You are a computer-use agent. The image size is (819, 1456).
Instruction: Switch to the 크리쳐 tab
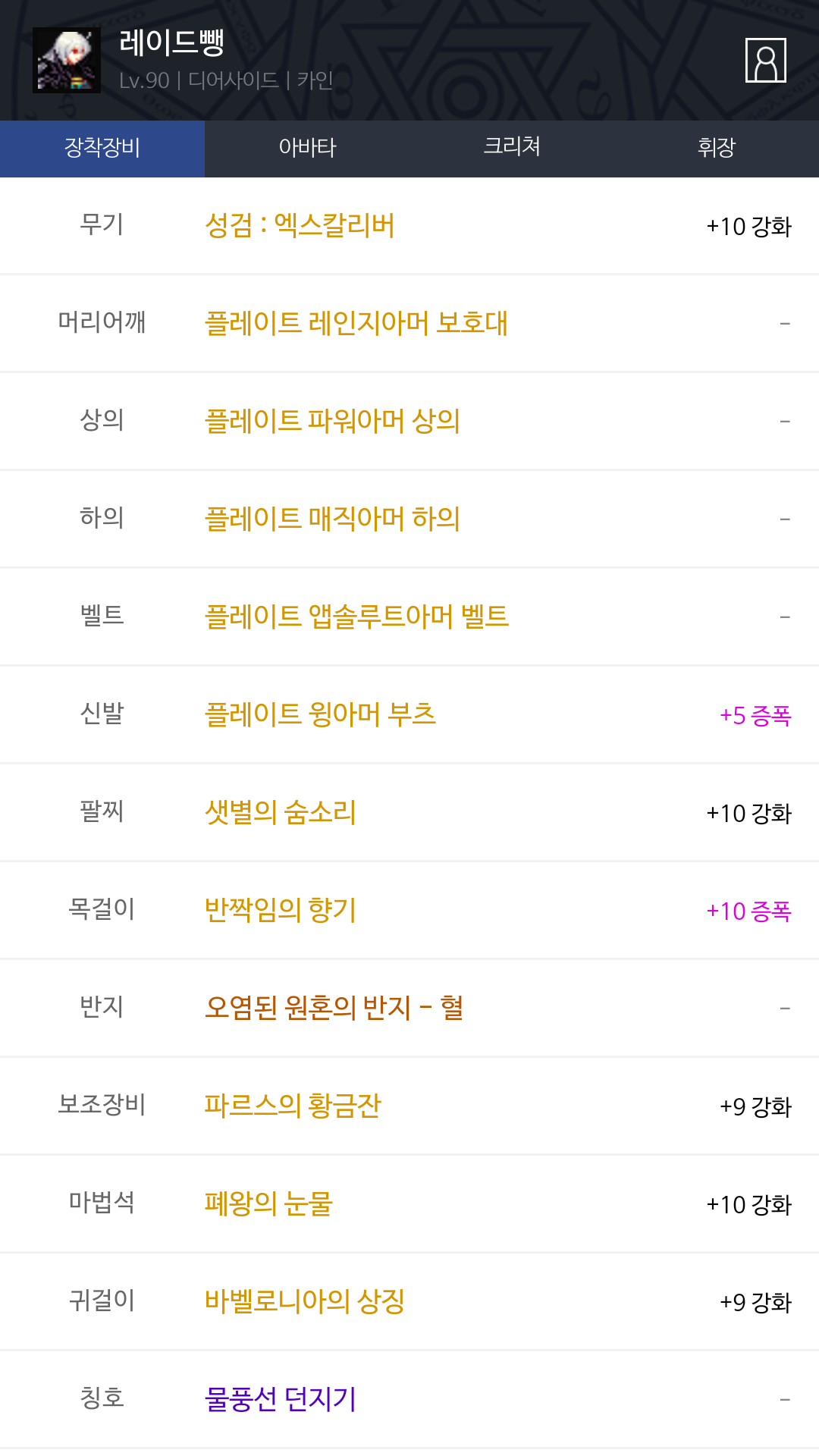click(x=512, y=148)
